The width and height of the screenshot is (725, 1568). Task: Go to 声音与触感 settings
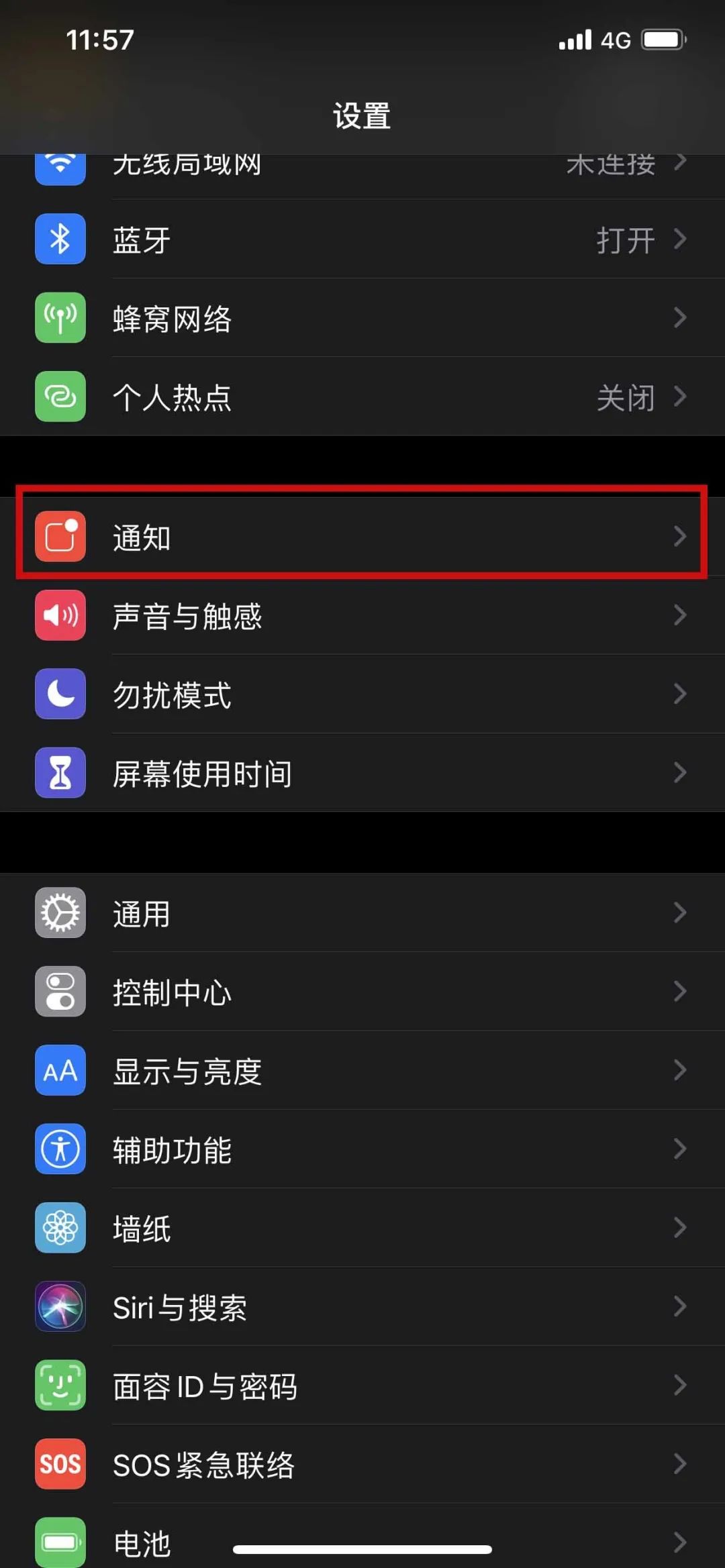[x=362, y=615]
